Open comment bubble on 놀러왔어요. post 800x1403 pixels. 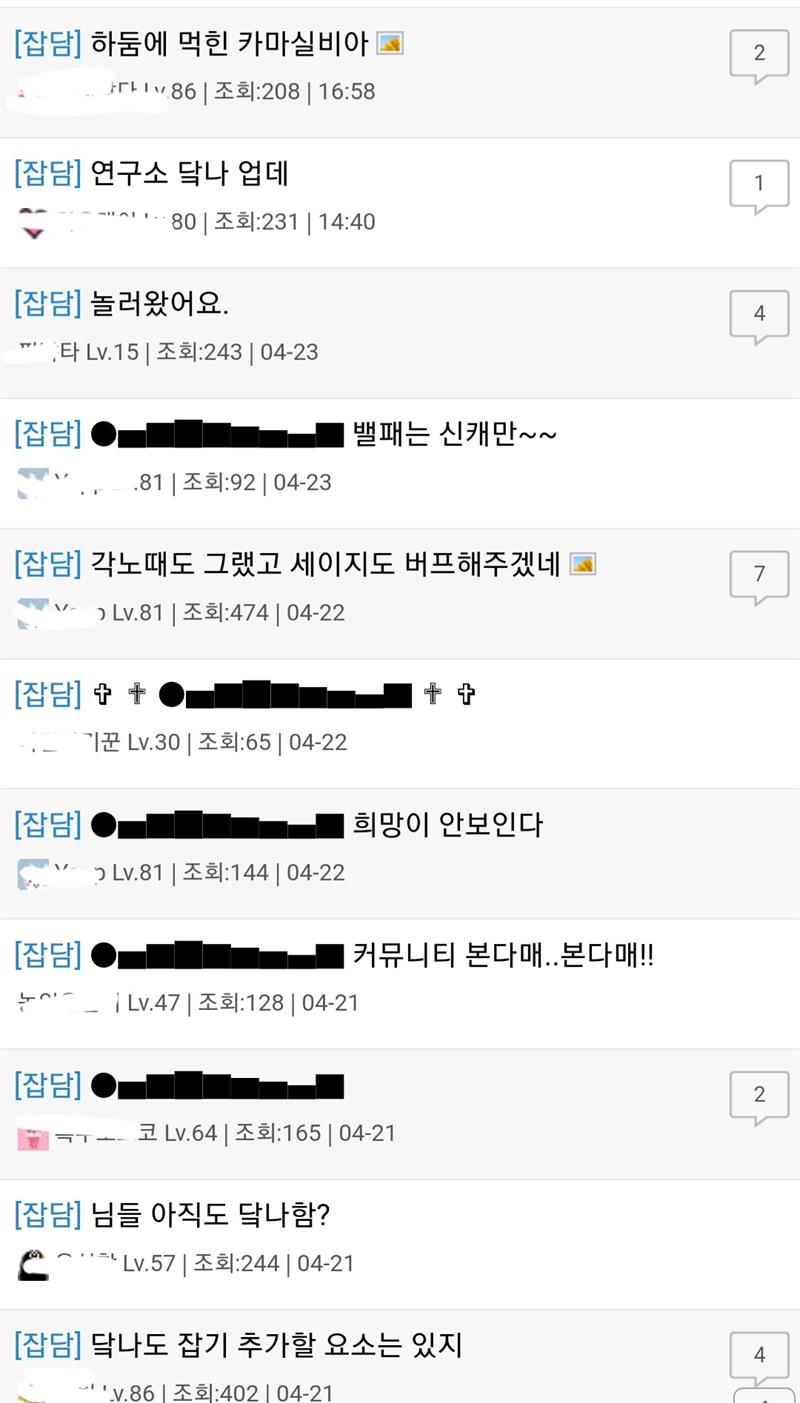click(759, 317)
